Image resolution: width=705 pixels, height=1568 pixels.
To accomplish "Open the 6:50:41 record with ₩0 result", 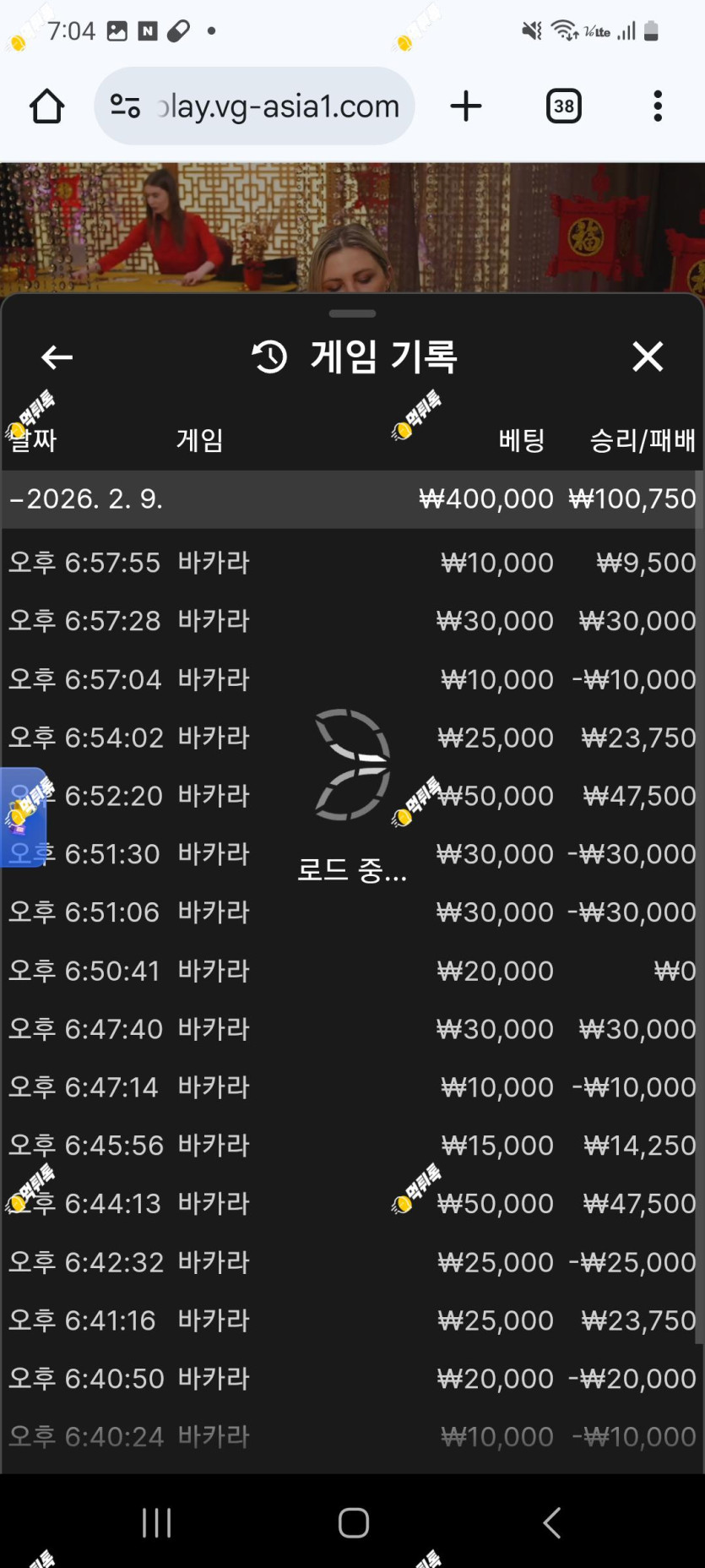I will coord(352,971).
